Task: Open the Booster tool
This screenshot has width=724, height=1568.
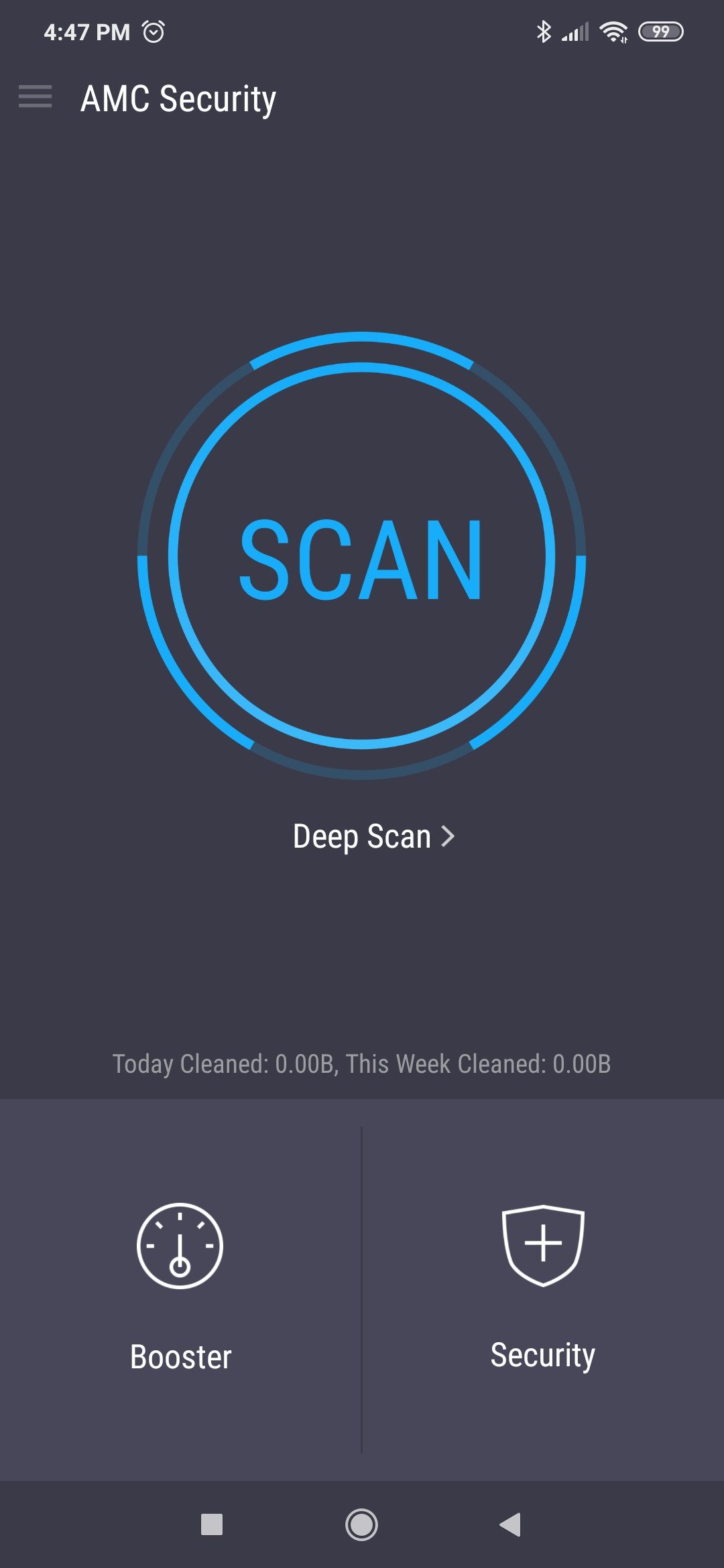Action: click(x=180, y=1290)
